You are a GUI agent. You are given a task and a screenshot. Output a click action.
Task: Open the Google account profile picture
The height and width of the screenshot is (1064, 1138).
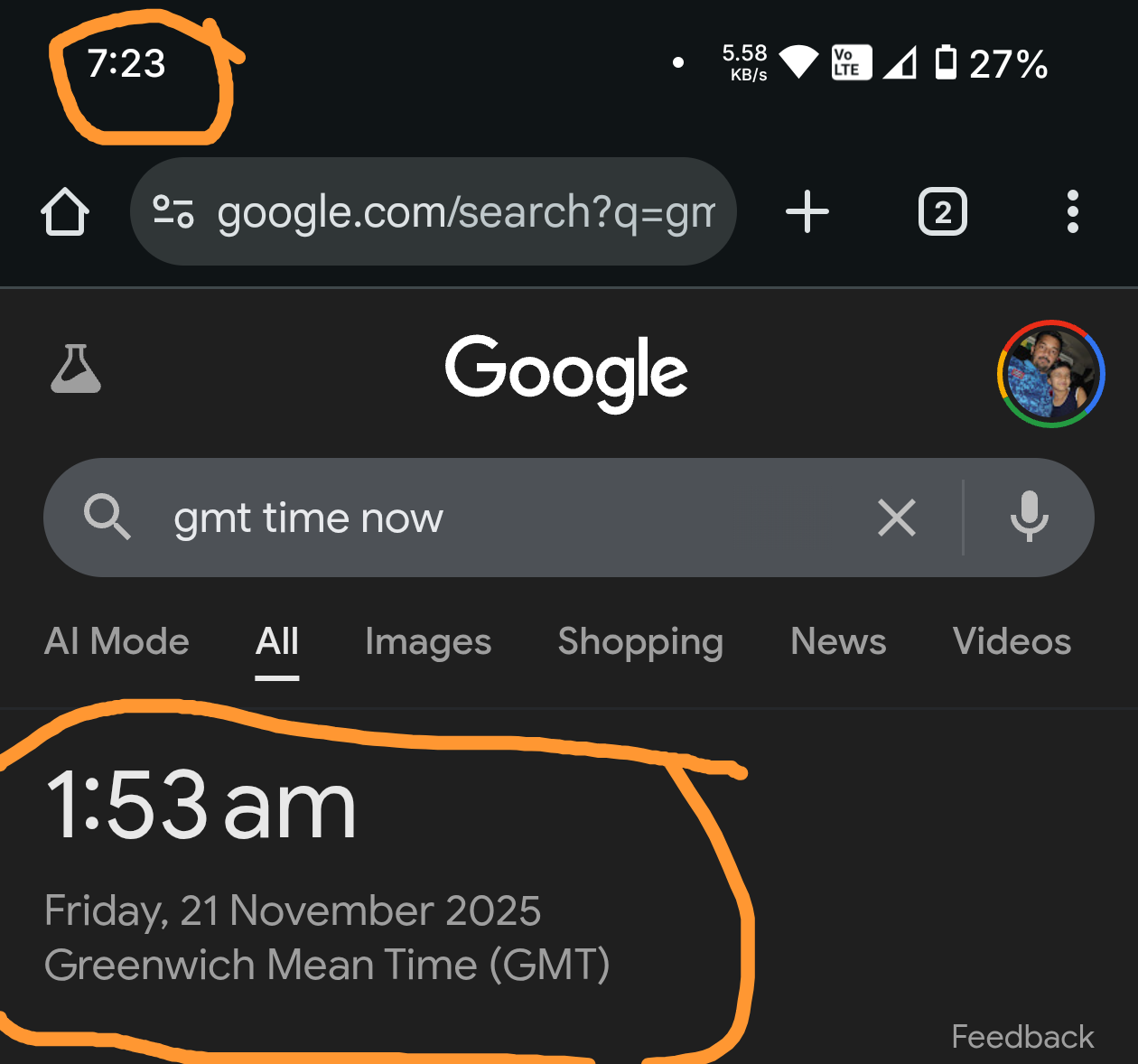1050,373
